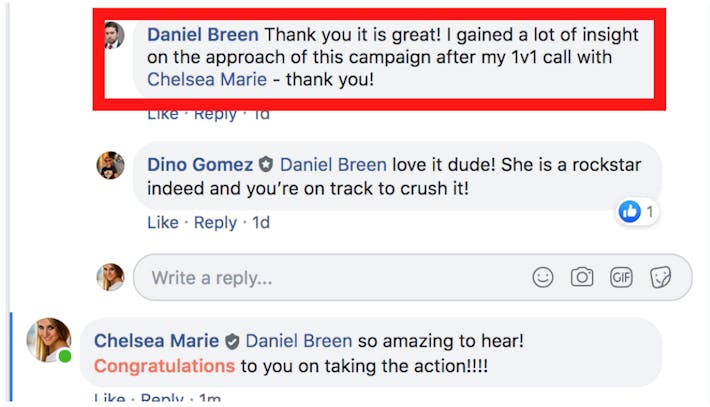Open Dino Gomez's profile name

click(x=200, y=164)
